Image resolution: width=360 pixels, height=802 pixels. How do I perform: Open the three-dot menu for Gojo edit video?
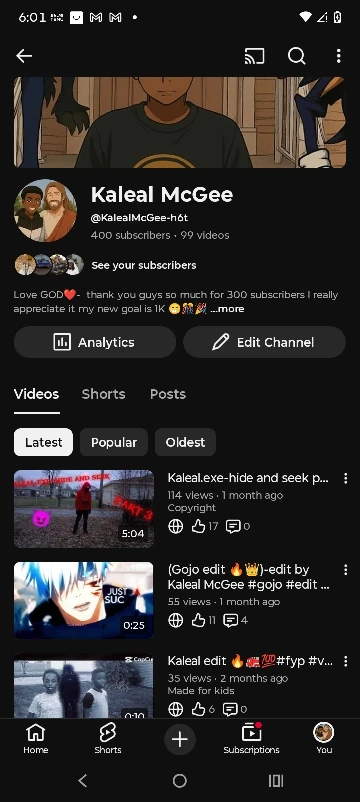[x=346, y=570]
